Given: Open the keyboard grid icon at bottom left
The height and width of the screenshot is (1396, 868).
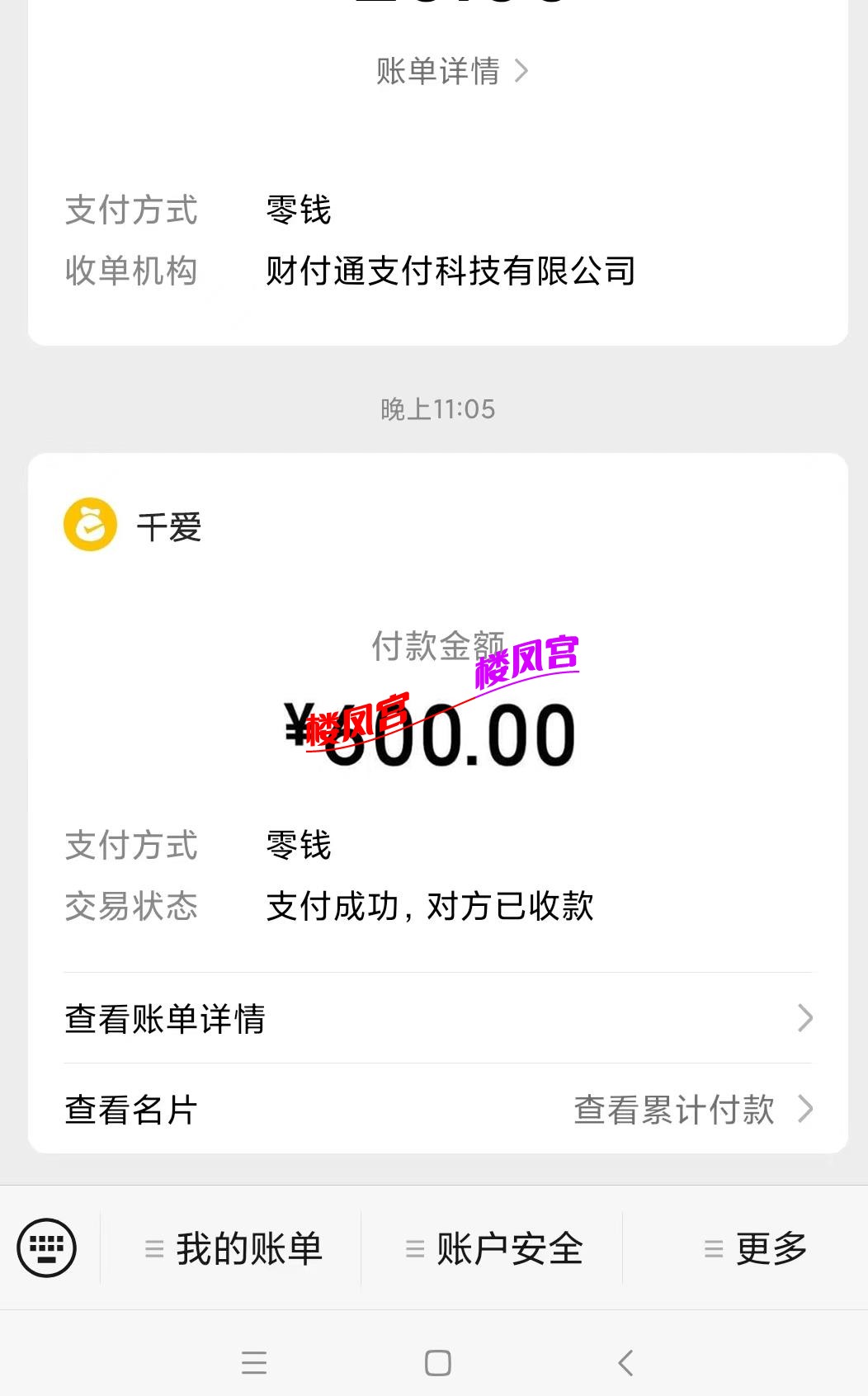Looking at the screenshot, I should click(47, 1247).
